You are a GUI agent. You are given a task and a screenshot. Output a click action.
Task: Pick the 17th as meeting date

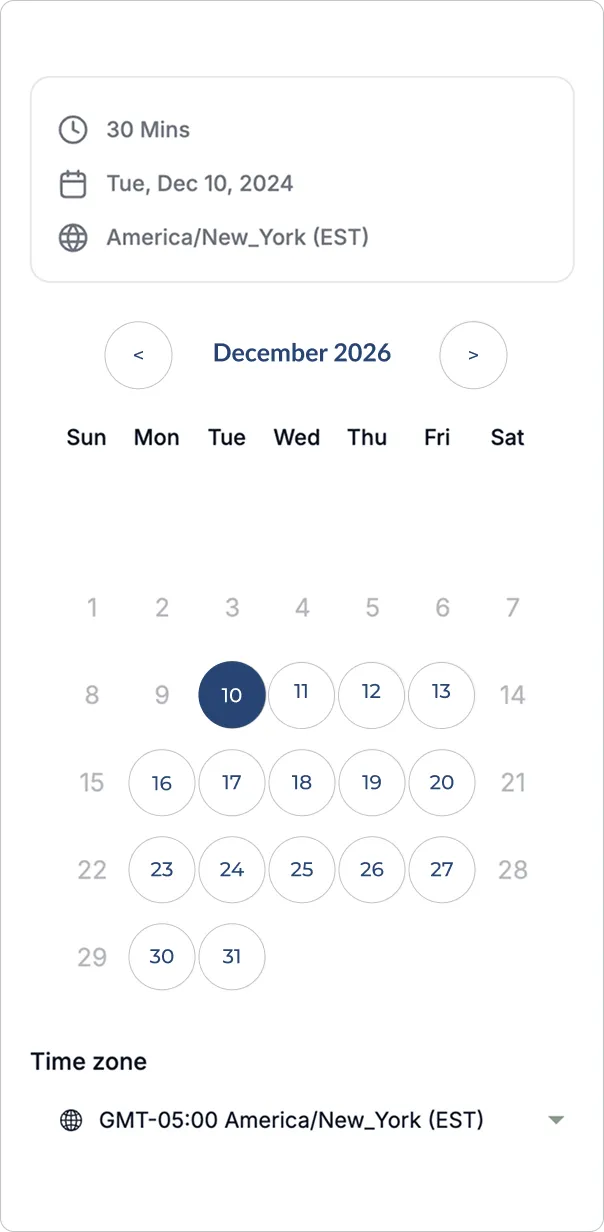tap(232, 783)
